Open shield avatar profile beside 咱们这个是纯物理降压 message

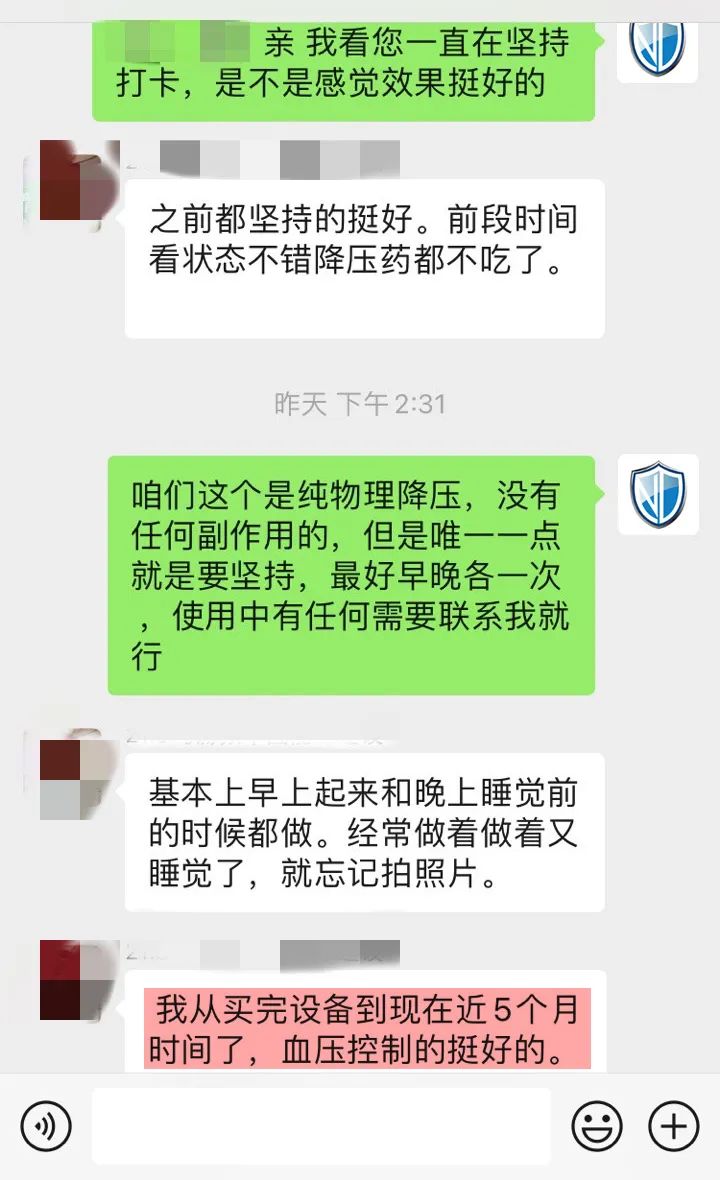[657, 495]
